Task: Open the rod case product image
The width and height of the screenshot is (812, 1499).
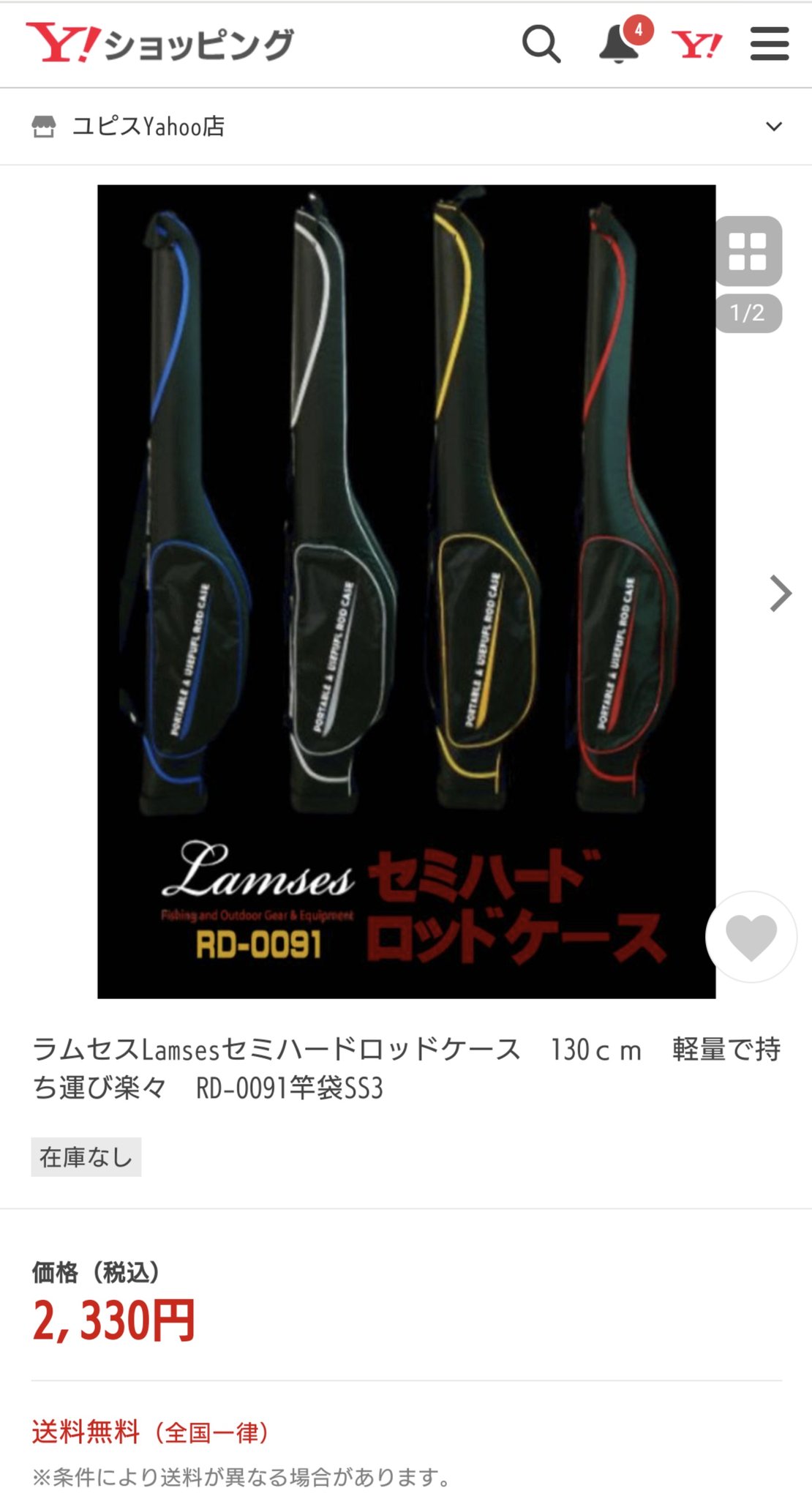Action: coord(406,591)
